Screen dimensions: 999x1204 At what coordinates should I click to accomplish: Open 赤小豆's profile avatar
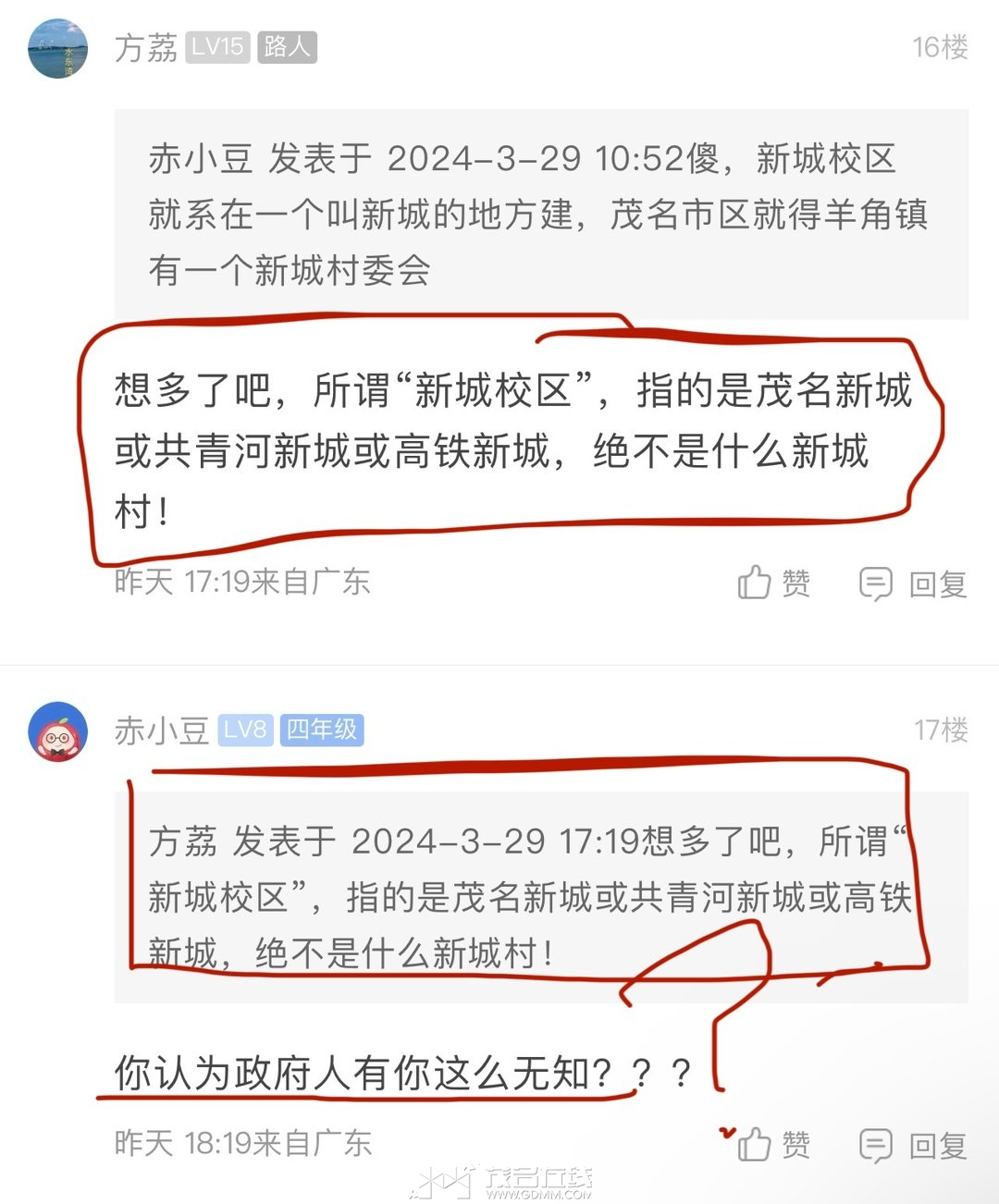[x=58, y=731]
